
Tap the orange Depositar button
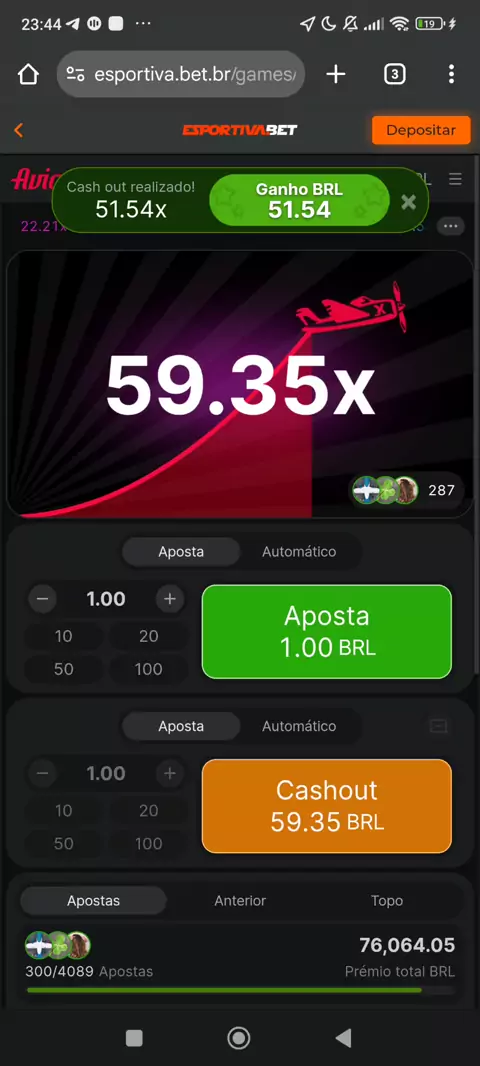pyautogui.click(x=421, y=130)
